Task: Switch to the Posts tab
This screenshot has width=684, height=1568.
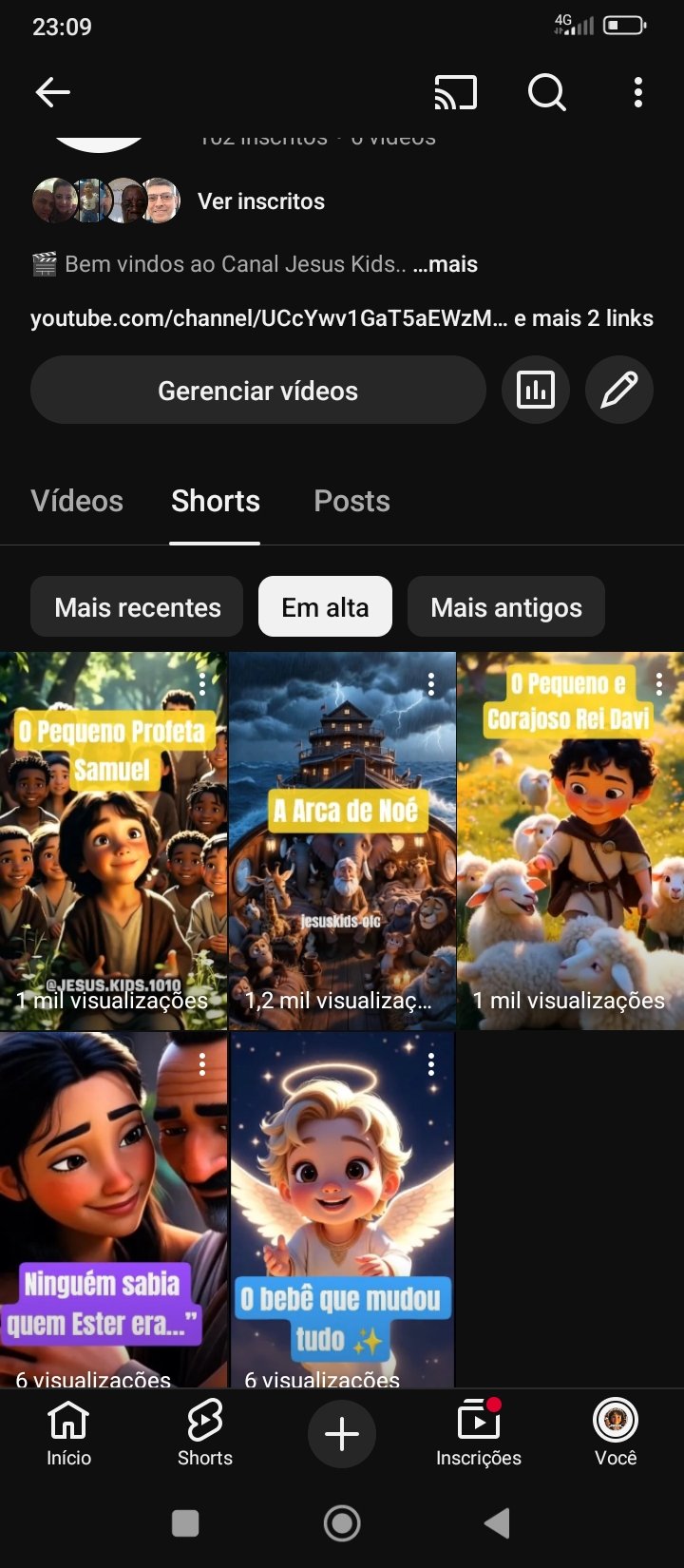Action: click(x=351, y=501)
